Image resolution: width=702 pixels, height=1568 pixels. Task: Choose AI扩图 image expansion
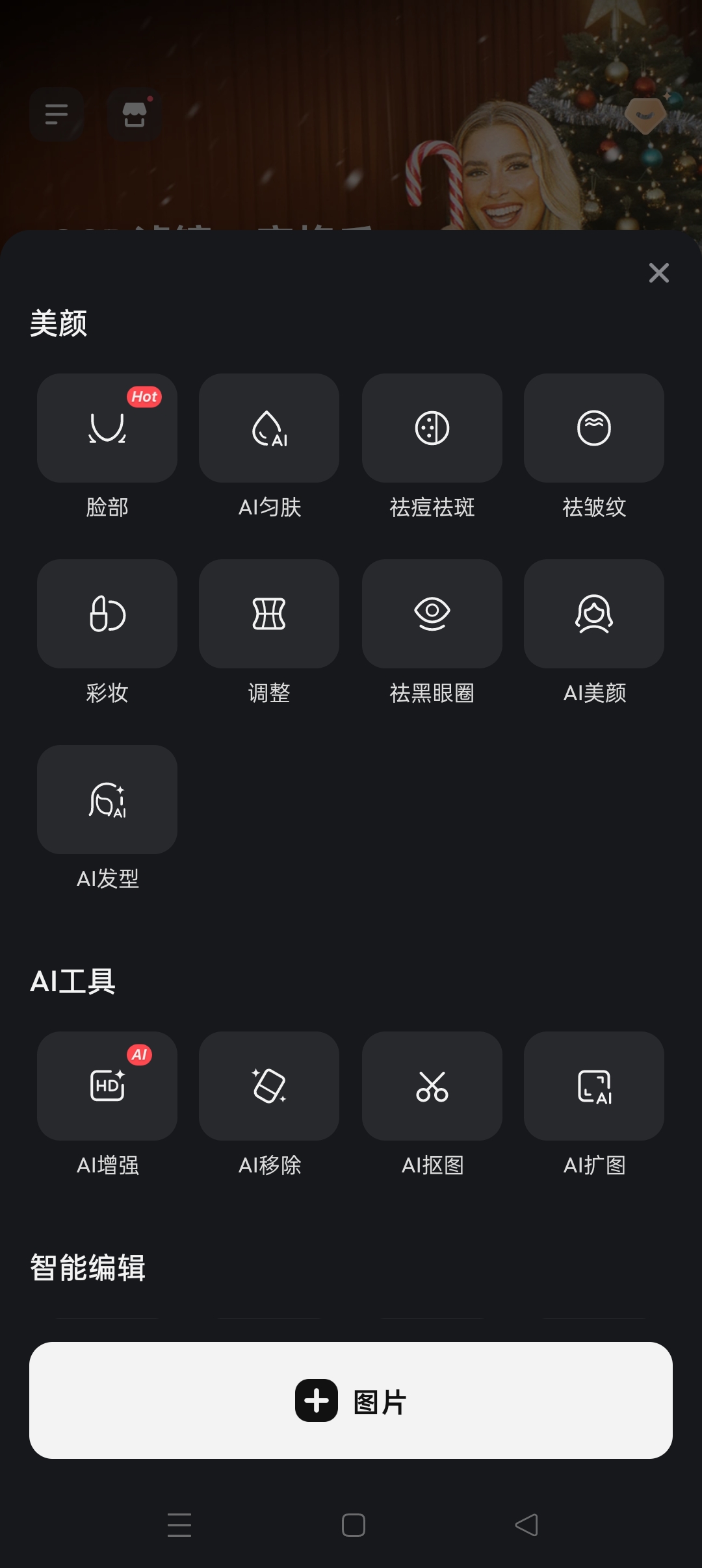coord(593,1086)
